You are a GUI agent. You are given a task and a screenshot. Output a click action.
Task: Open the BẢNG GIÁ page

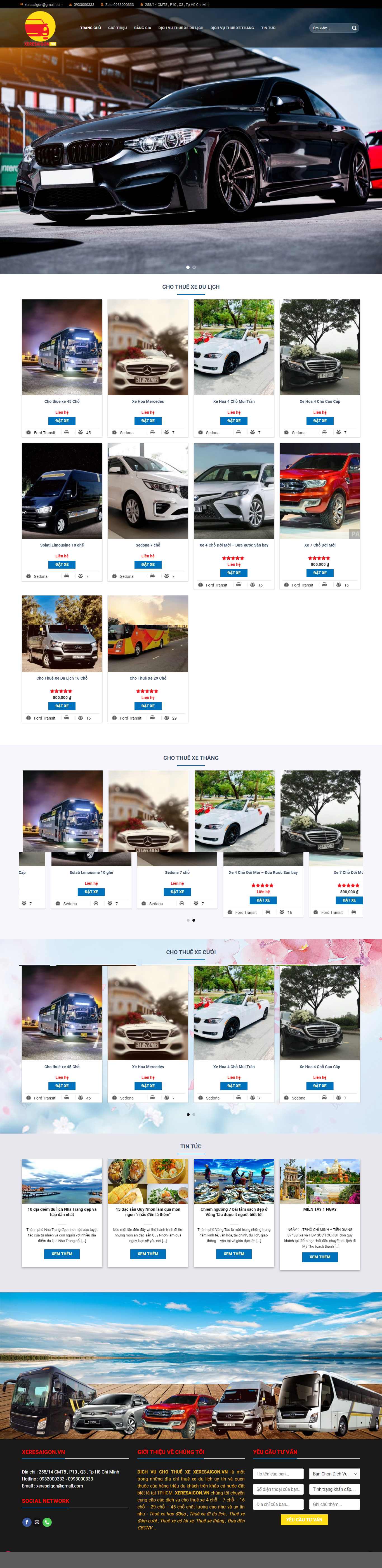pyautogui.click(x=143, y=28)
